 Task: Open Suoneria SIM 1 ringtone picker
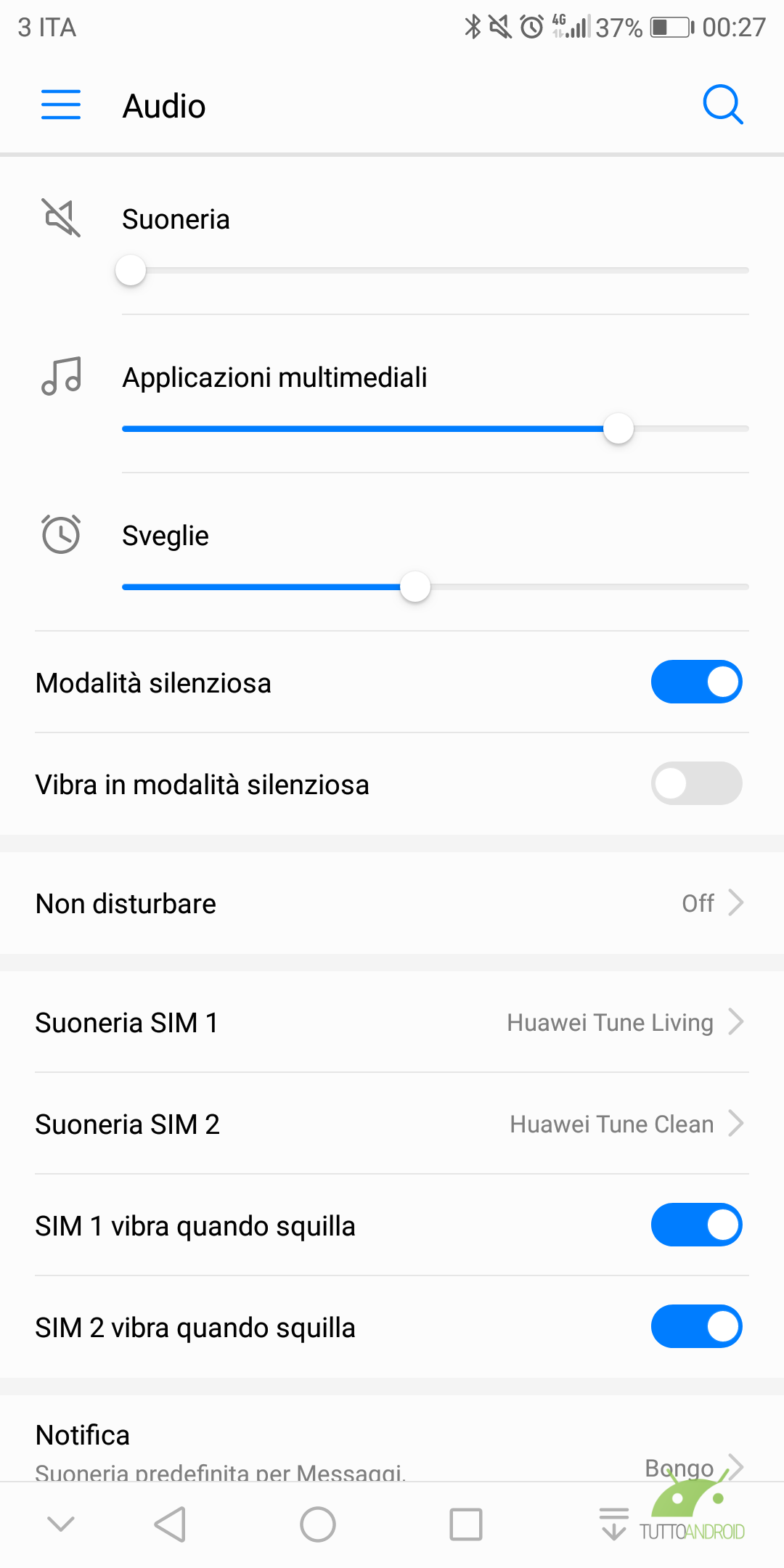coord(392,1022)
